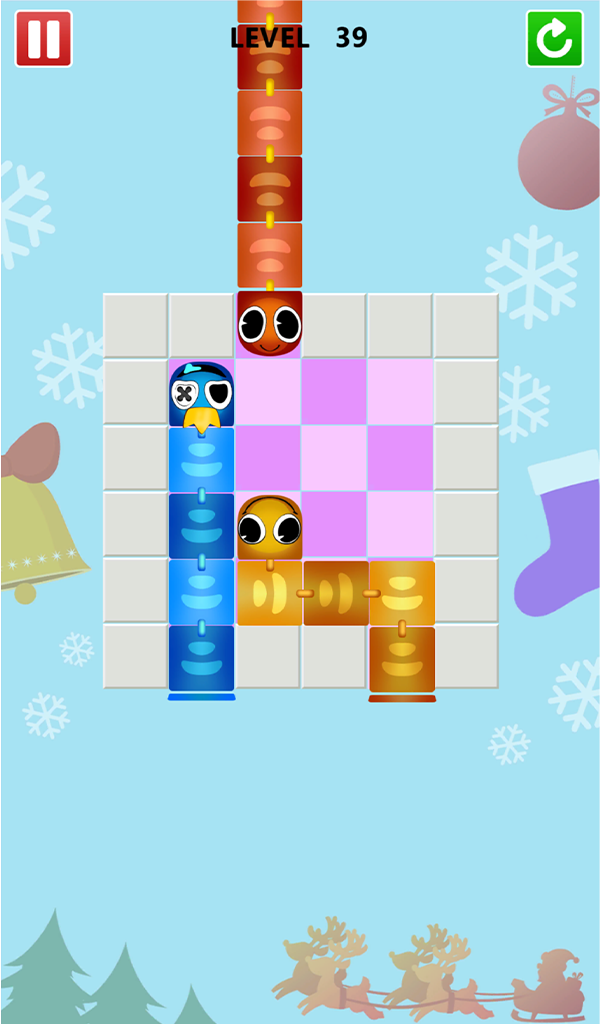Image resolution: width=600 pixels, height=1024 pixels.
Task: Select the orange snake's head
Action: (269, 526)
